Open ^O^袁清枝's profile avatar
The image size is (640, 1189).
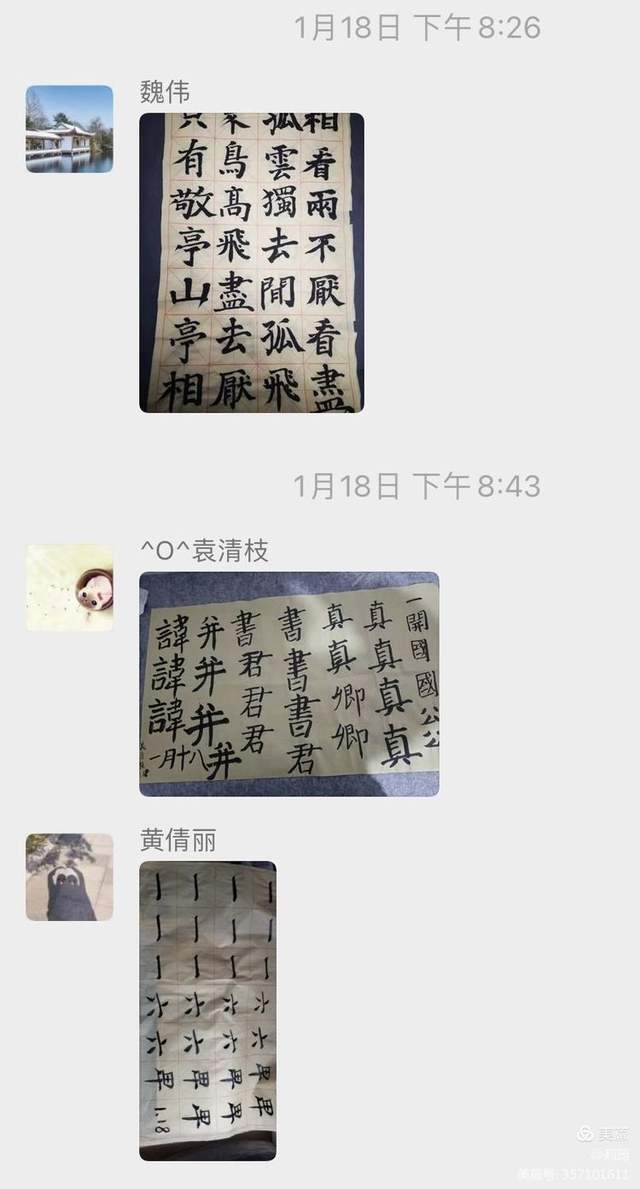click(x=69, y=588)
